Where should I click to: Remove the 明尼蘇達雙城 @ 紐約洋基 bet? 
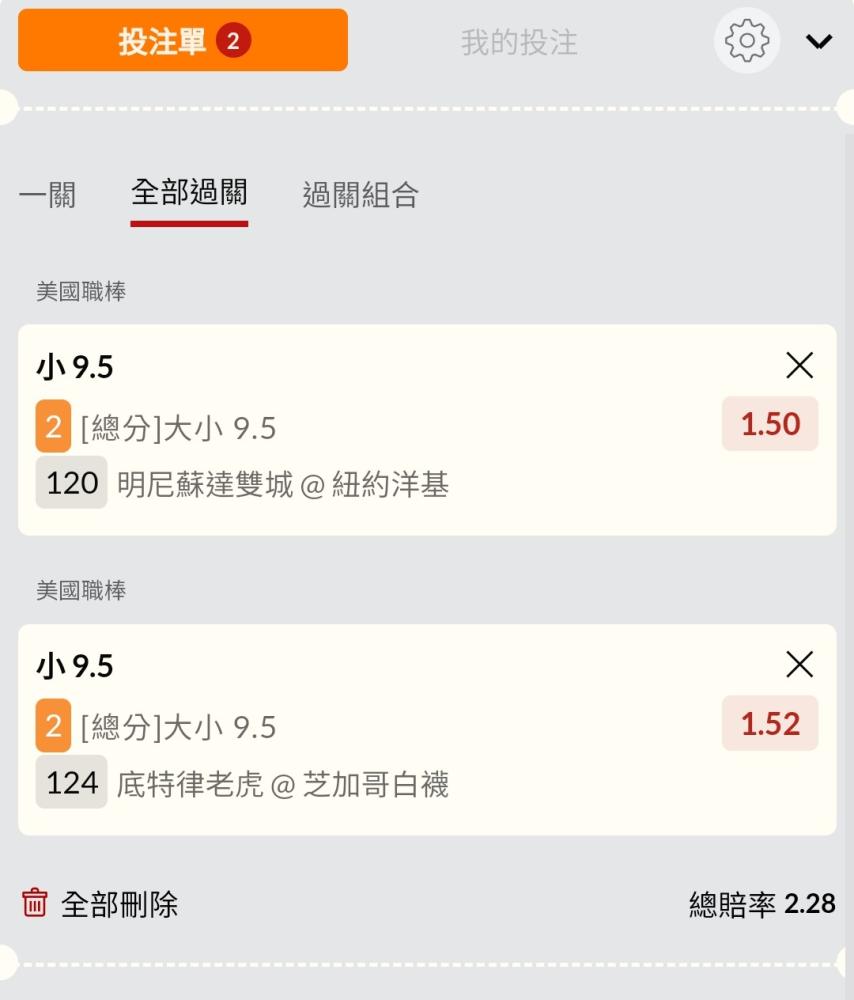pyautogui.click(x=799, y=366)
